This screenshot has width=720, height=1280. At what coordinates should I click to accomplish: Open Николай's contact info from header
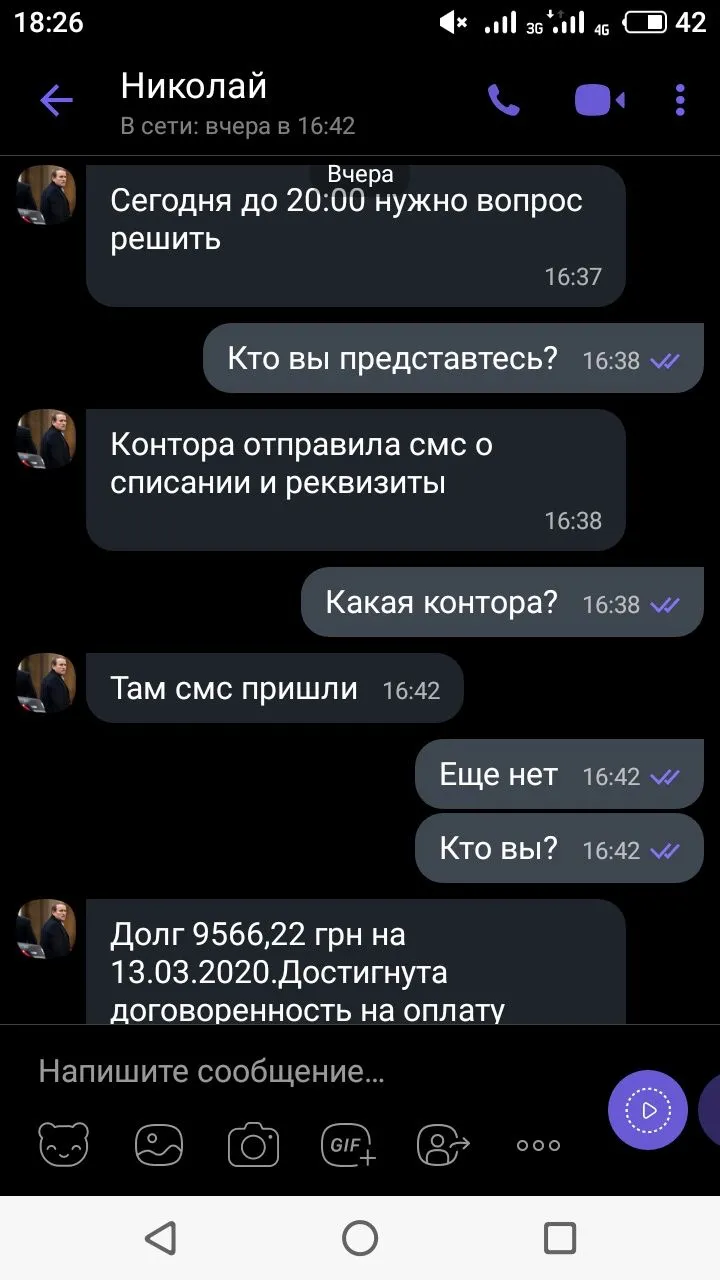point(237,103)
